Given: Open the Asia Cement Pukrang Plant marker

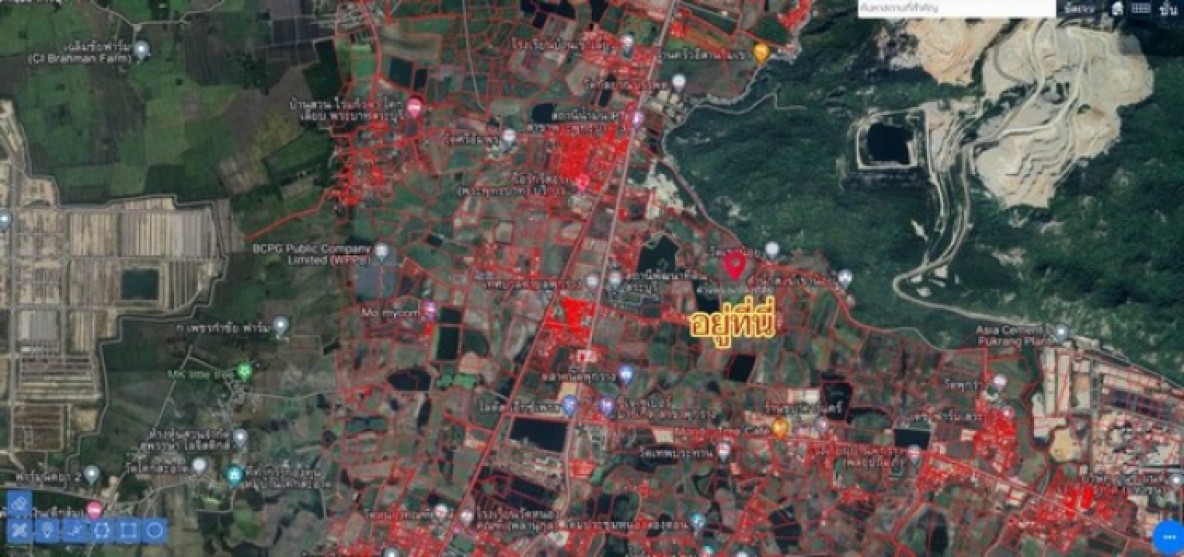Looking at the screenshot, I should point(1061,332).
